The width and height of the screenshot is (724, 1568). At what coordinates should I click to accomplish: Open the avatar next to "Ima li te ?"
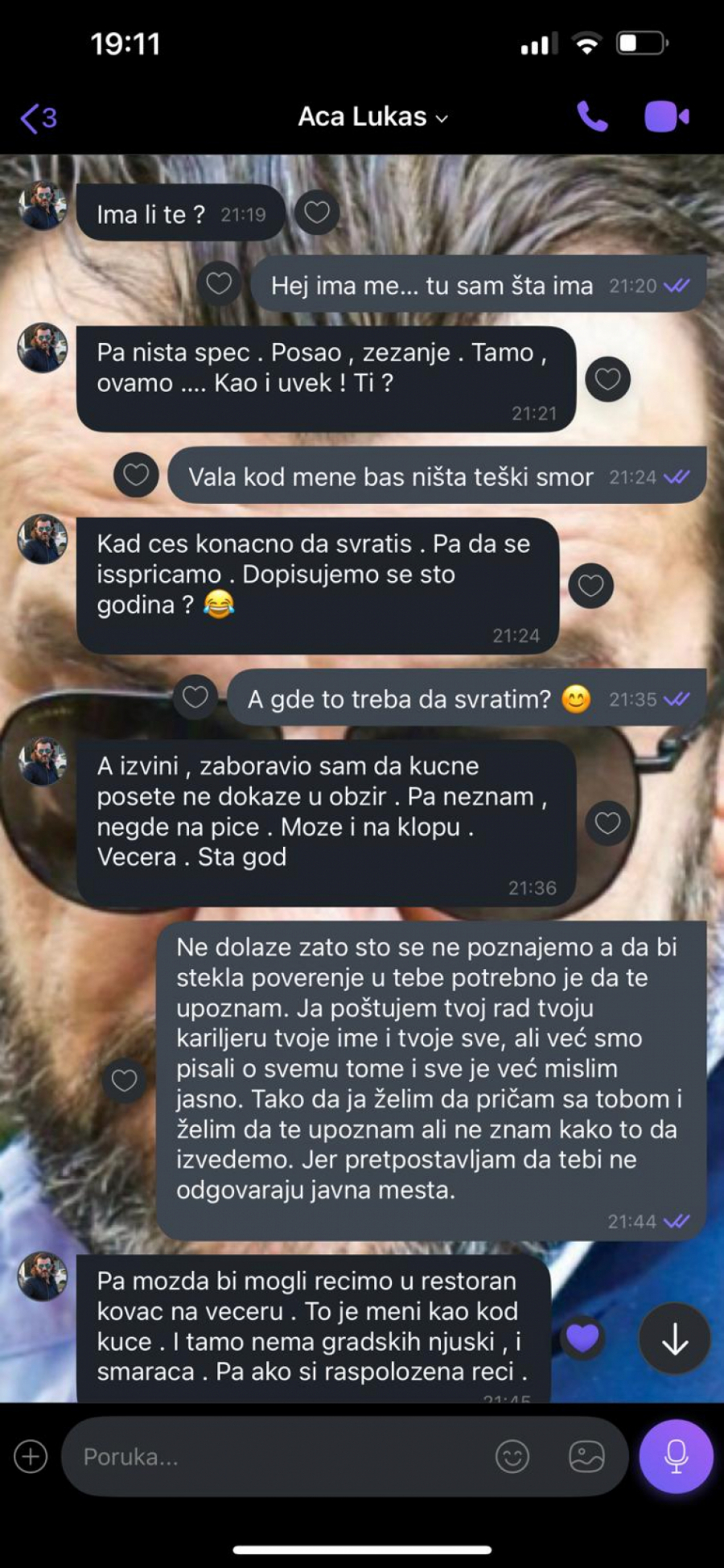click(43, 206)
